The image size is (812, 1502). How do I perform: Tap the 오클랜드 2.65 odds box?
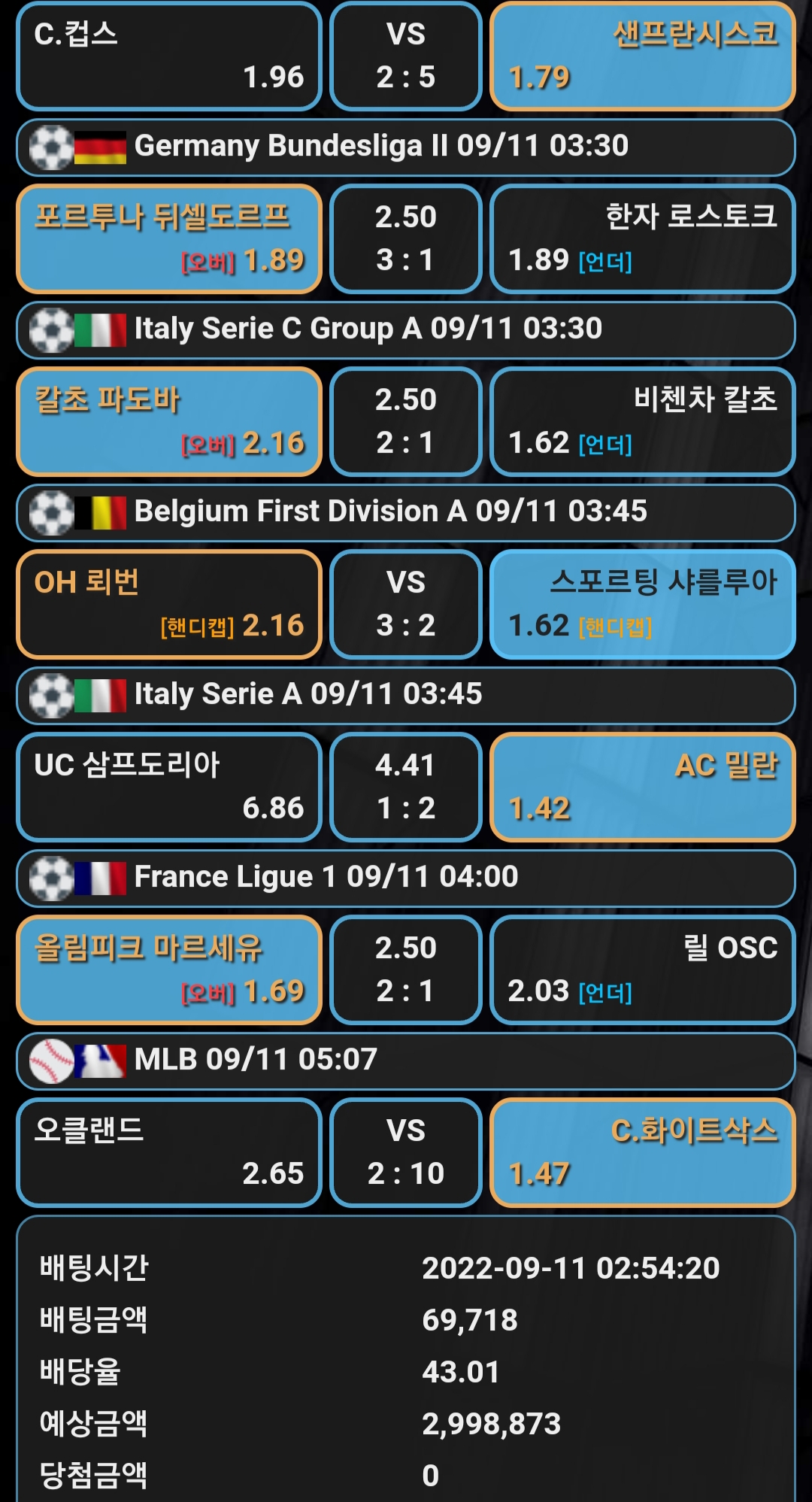pyautogui.click(x=169, y=1152)
